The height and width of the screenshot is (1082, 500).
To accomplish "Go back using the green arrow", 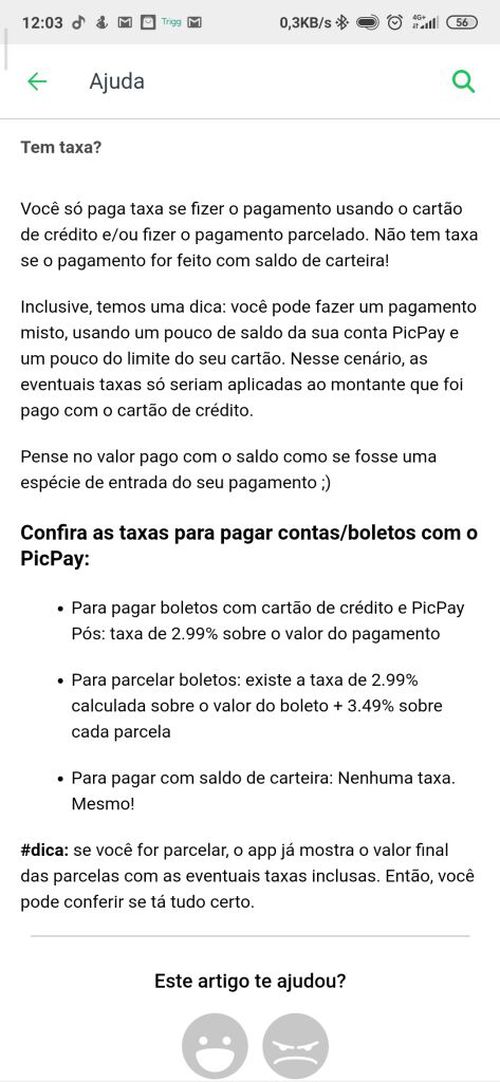I will [x=37, y=81].
